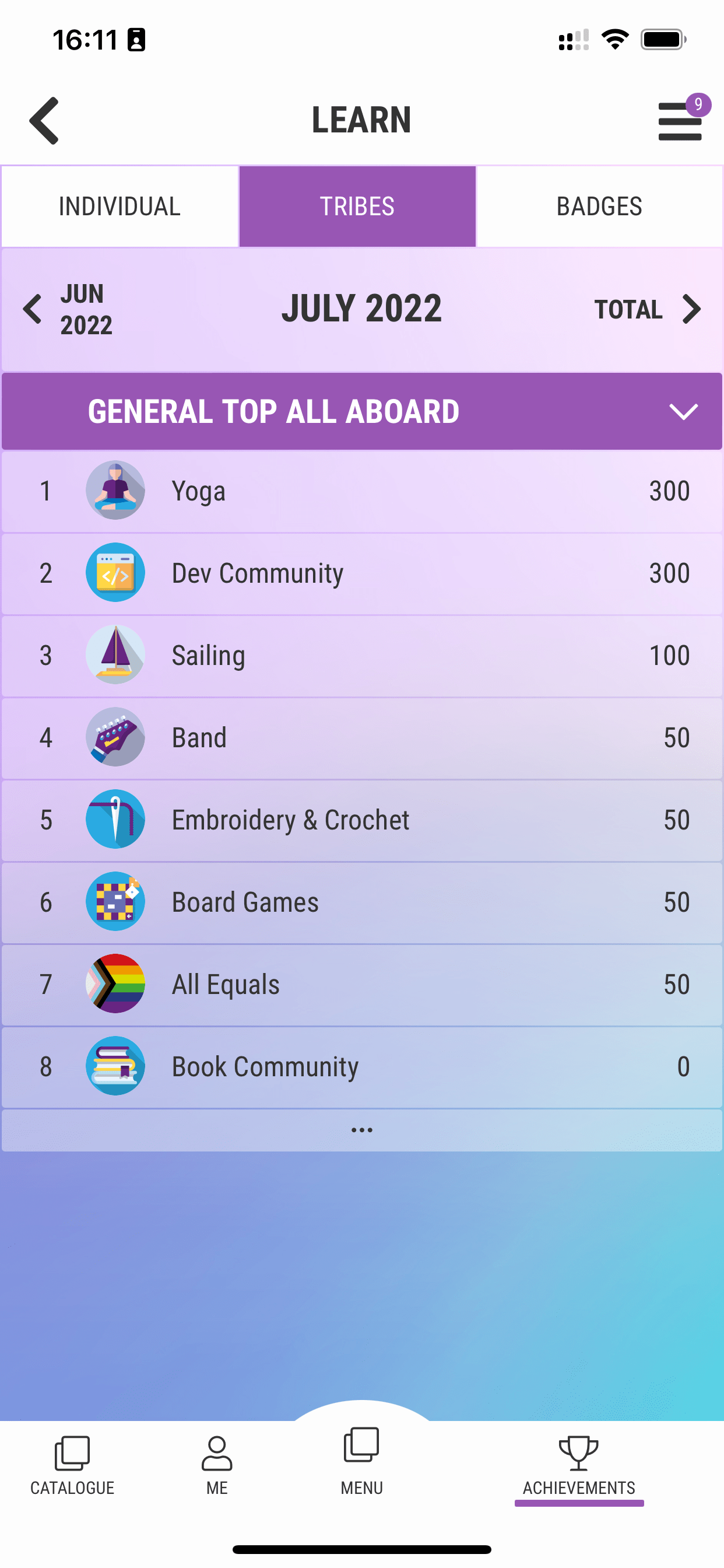Screen dimensions: 724x1568
Task: View the Total leaderboard
Action: click(647, 309)
